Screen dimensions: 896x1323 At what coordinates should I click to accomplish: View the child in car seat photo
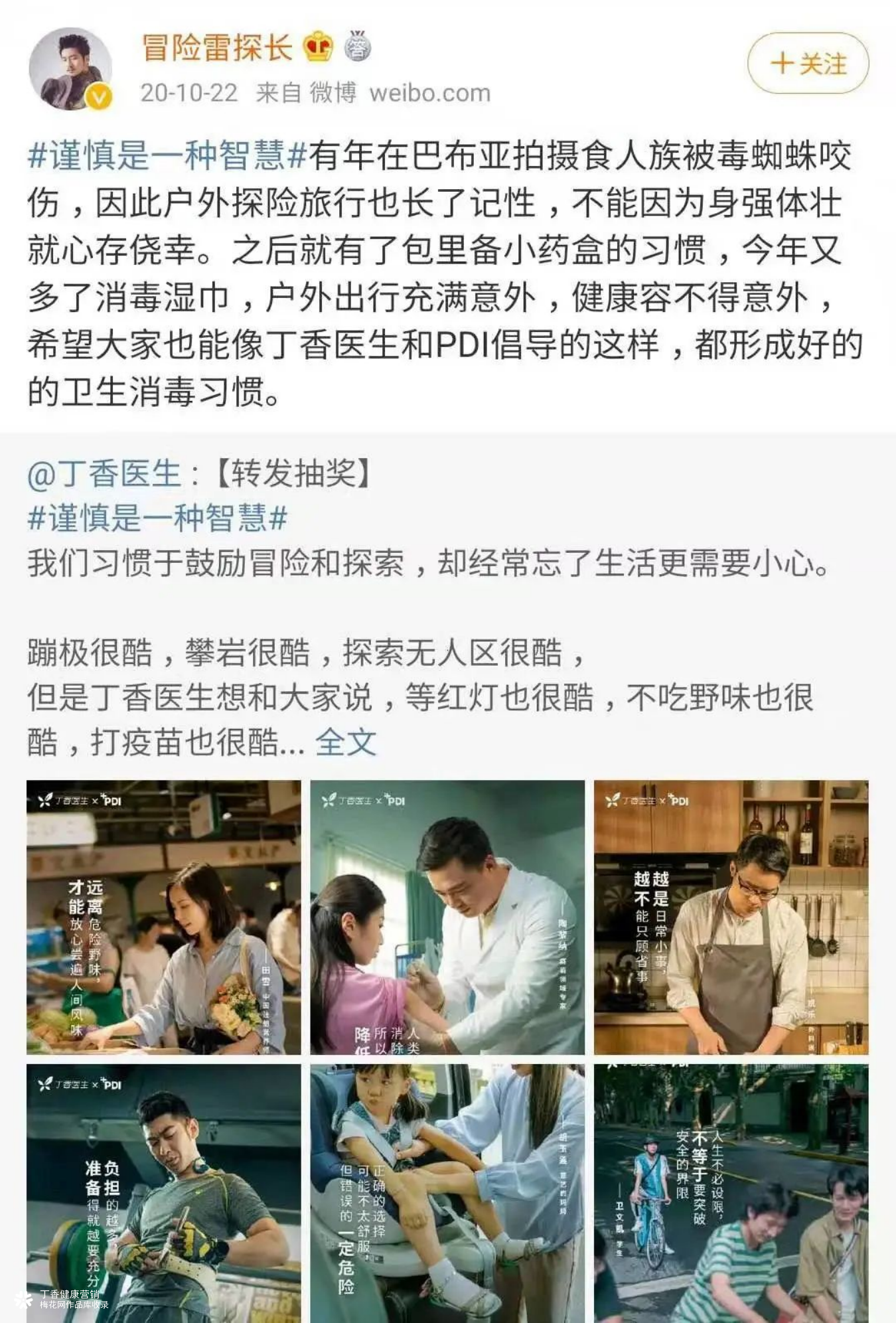[x=447, y=1193]
